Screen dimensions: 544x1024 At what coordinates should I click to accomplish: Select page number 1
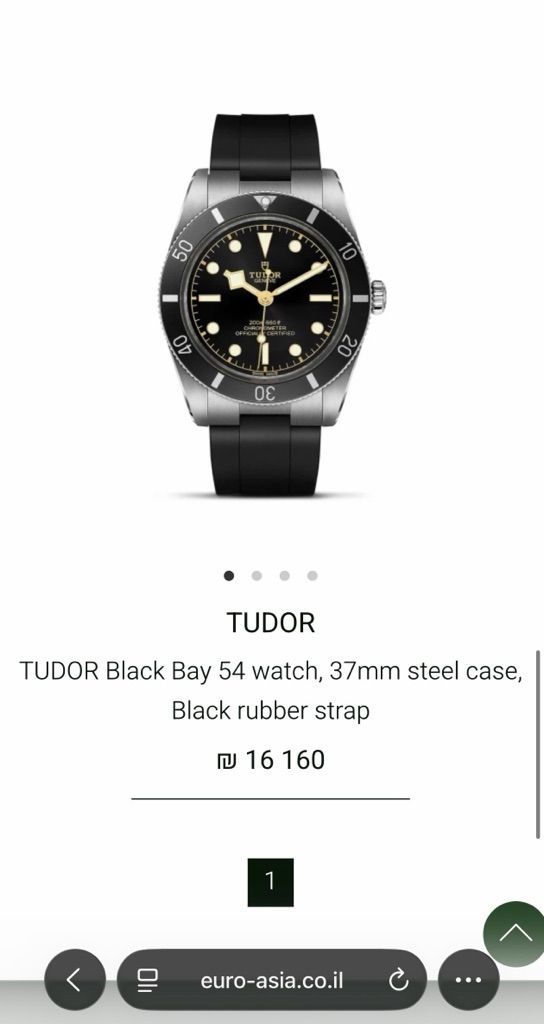tap(270, 882)
